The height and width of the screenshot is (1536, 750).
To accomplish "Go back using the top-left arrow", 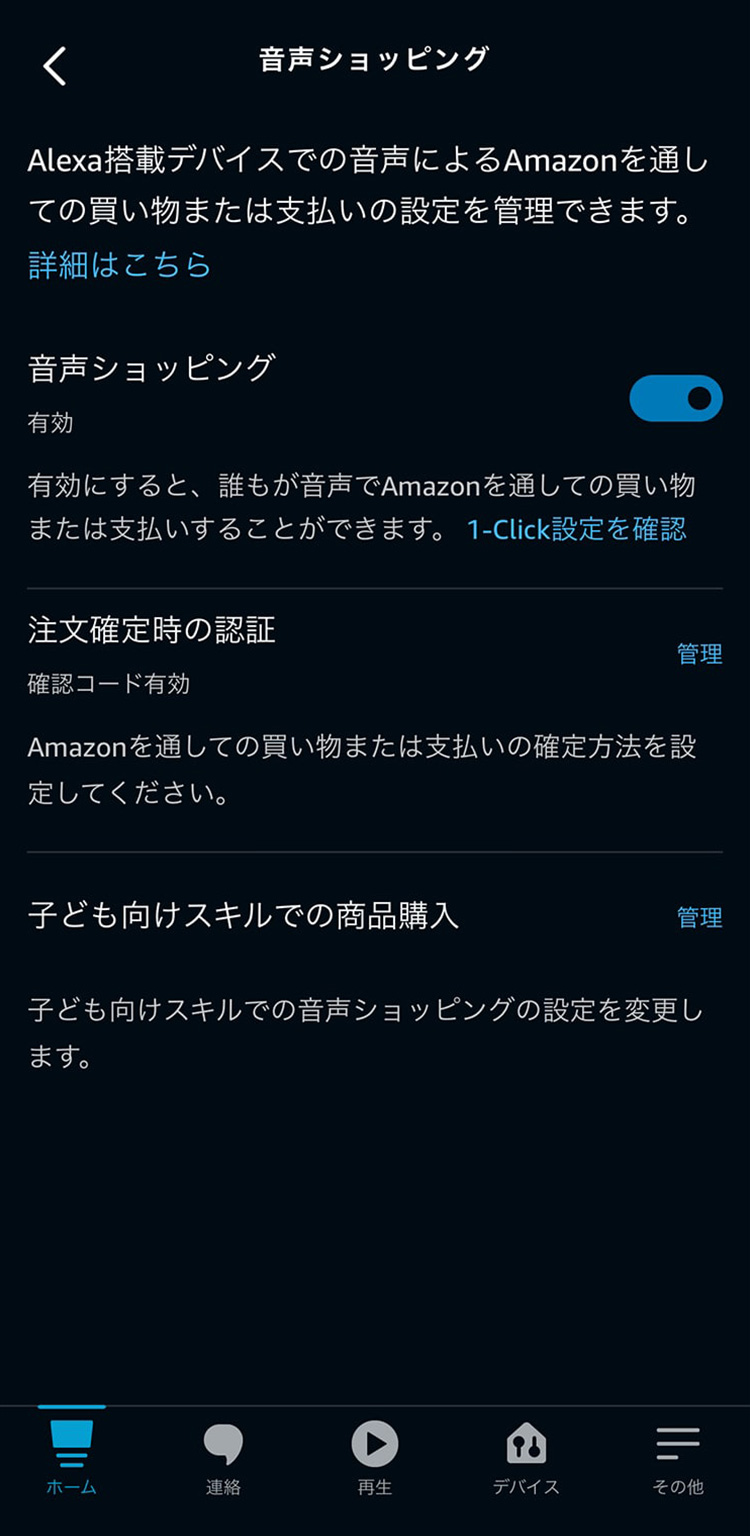I will tap(55, 66).
